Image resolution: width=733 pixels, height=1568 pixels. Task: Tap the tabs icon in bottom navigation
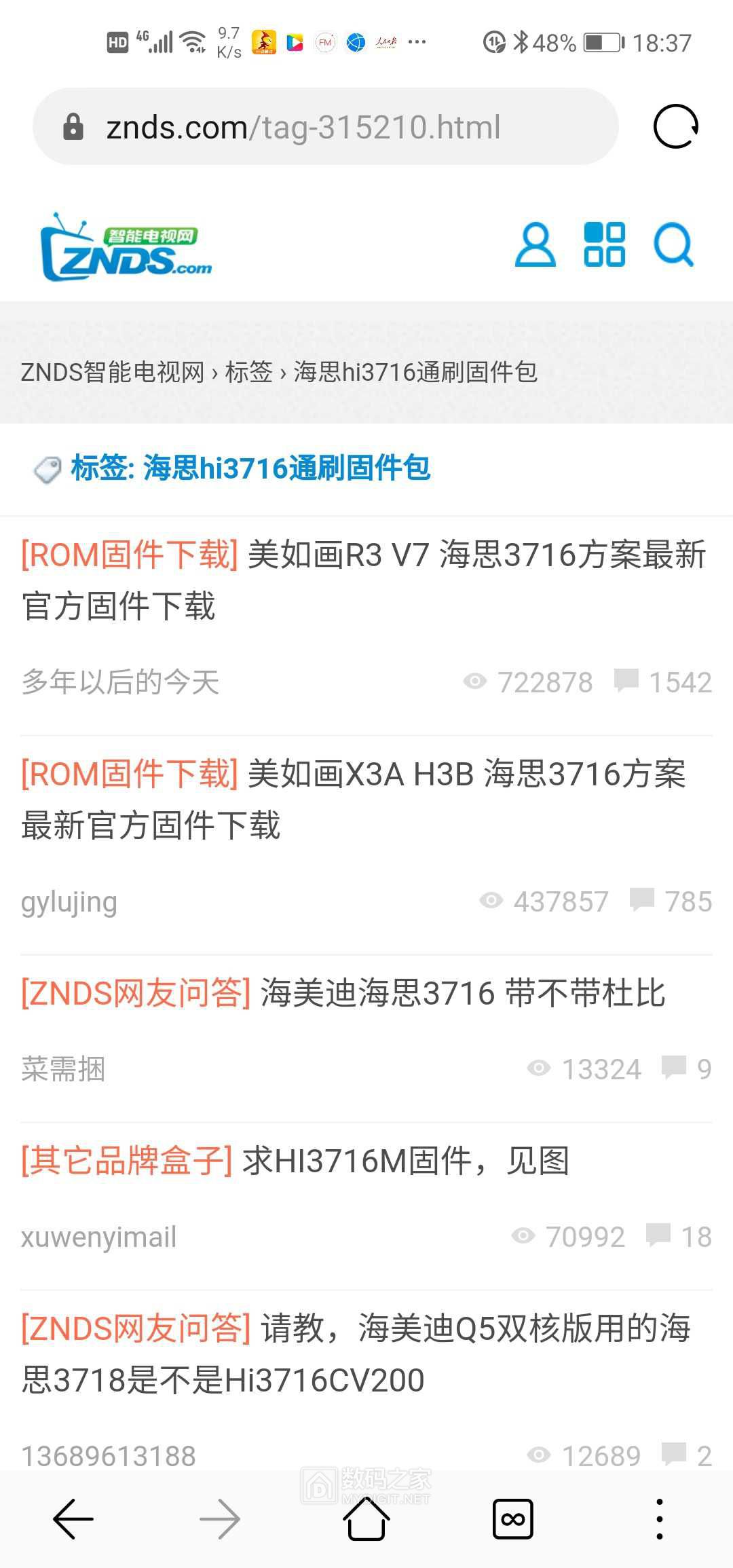point(512,1518)
